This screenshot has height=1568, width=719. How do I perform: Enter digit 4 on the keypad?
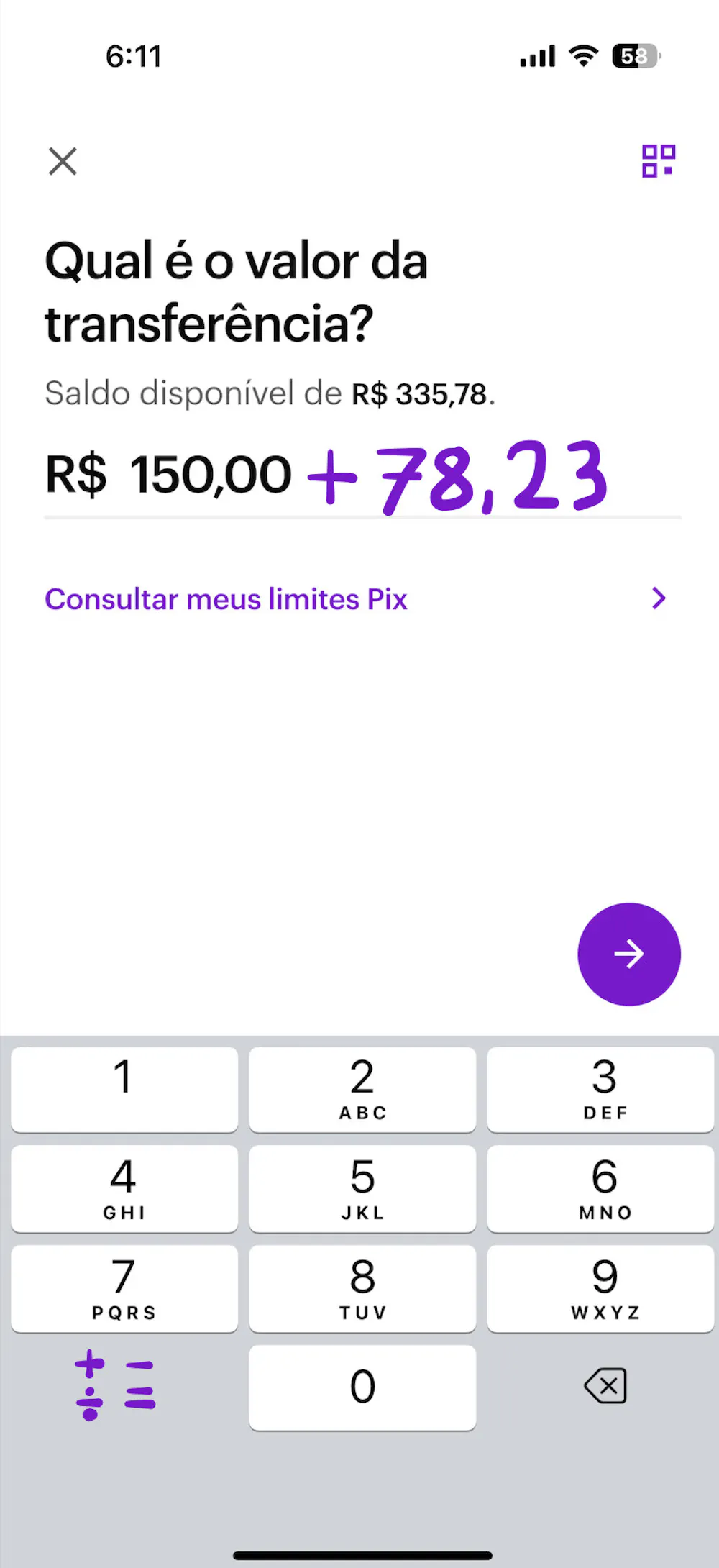124,1188
